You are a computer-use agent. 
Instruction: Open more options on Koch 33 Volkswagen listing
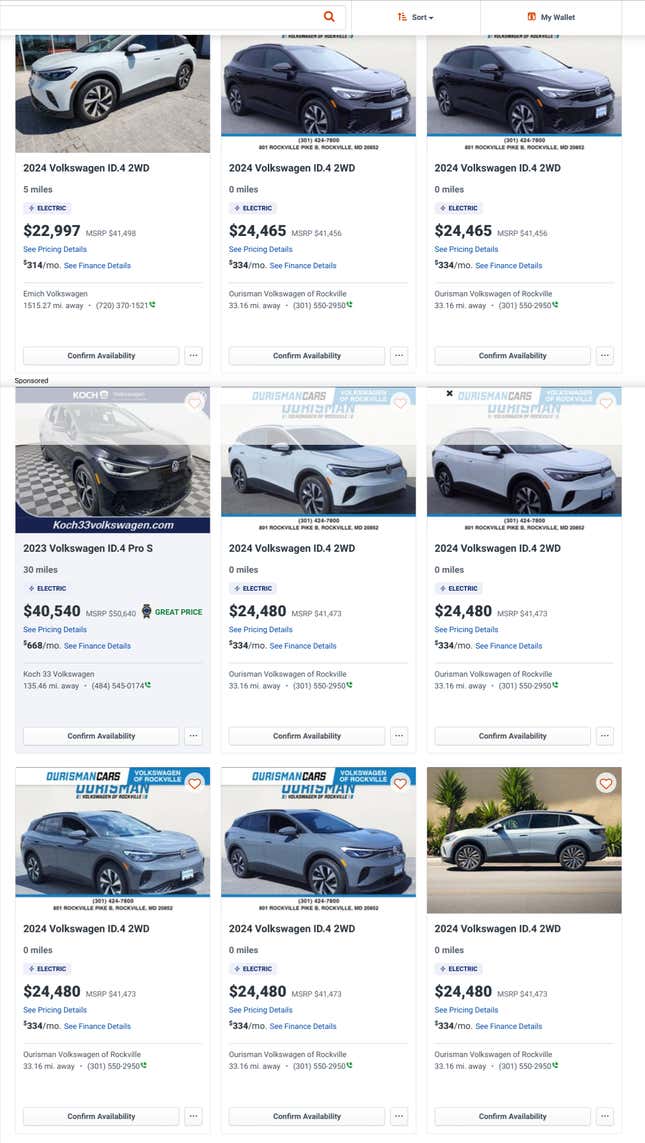click(194, 736)
